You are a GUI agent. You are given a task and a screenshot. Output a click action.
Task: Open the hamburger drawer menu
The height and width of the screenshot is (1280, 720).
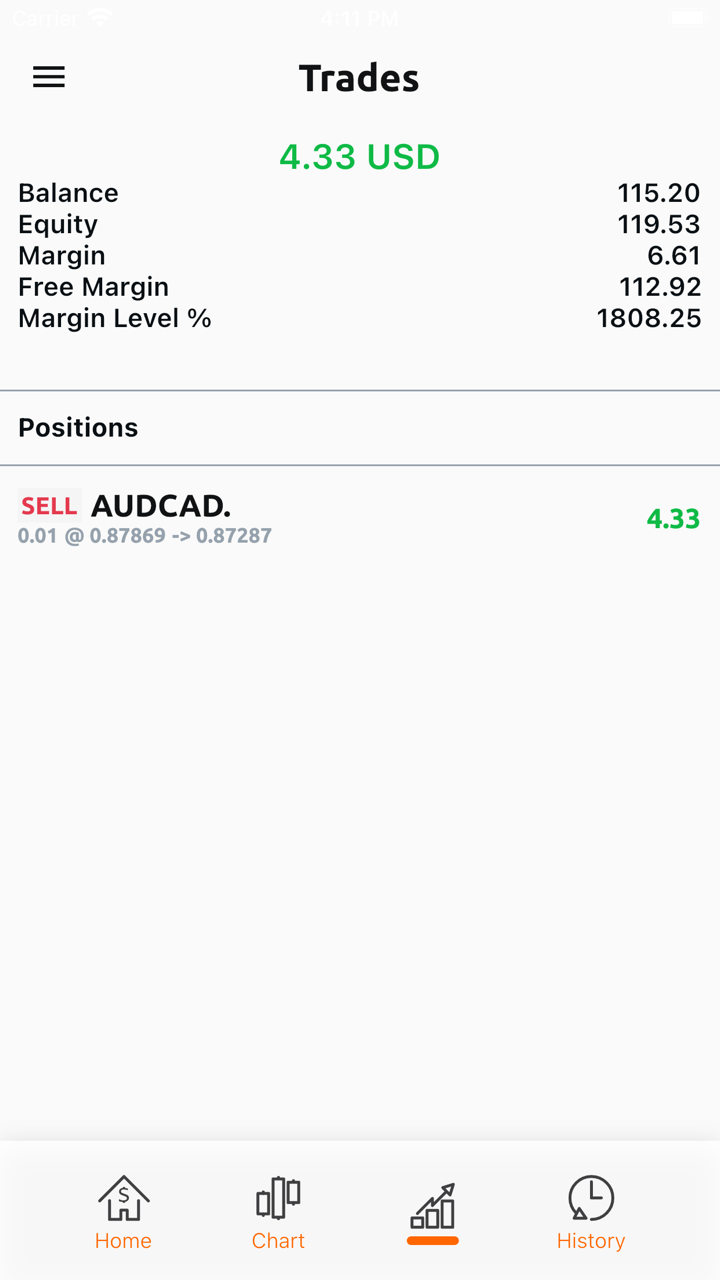pyautogui.click(x=49, y=77)
